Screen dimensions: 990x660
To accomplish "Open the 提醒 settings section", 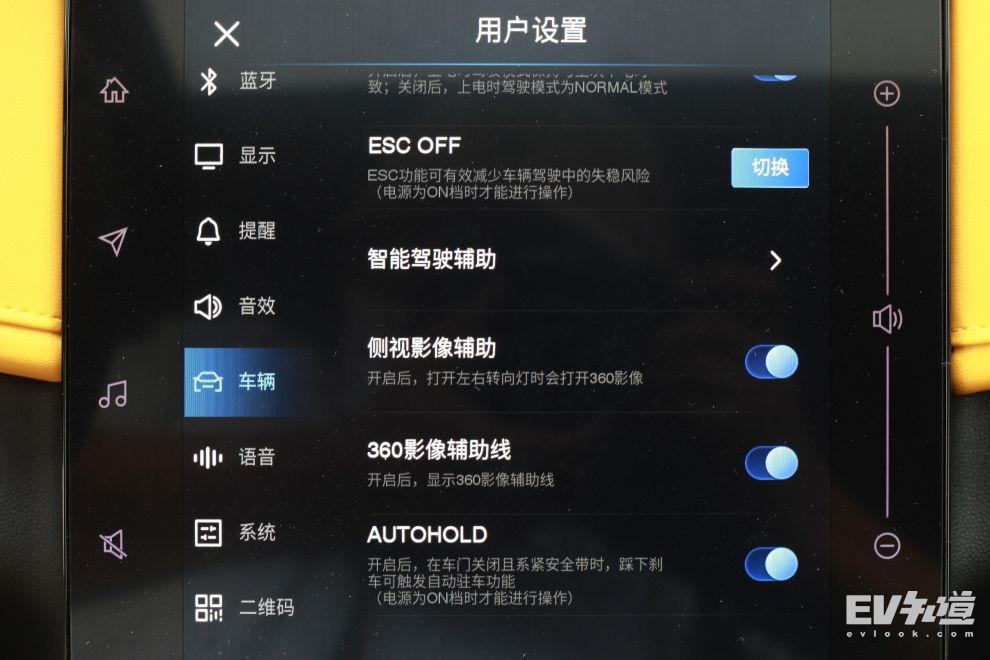I will (x=237, y=231).
